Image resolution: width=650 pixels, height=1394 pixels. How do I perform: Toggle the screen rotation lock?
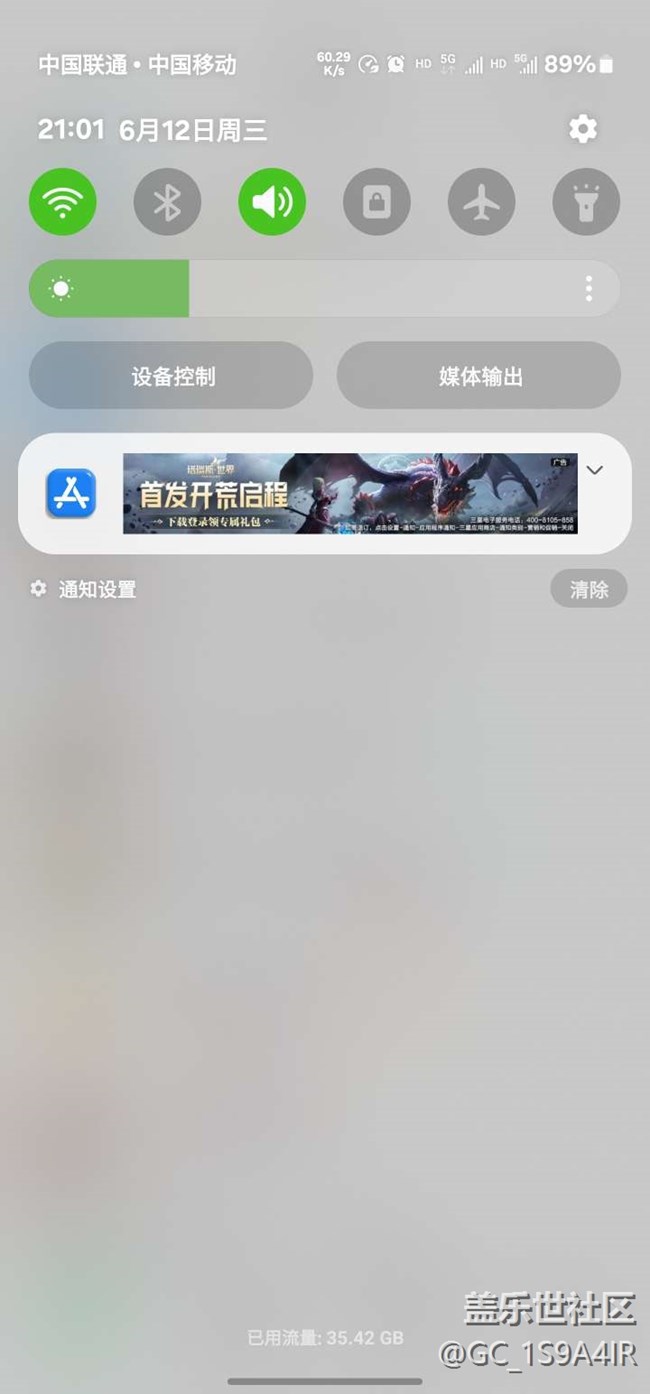coord(377,202)
